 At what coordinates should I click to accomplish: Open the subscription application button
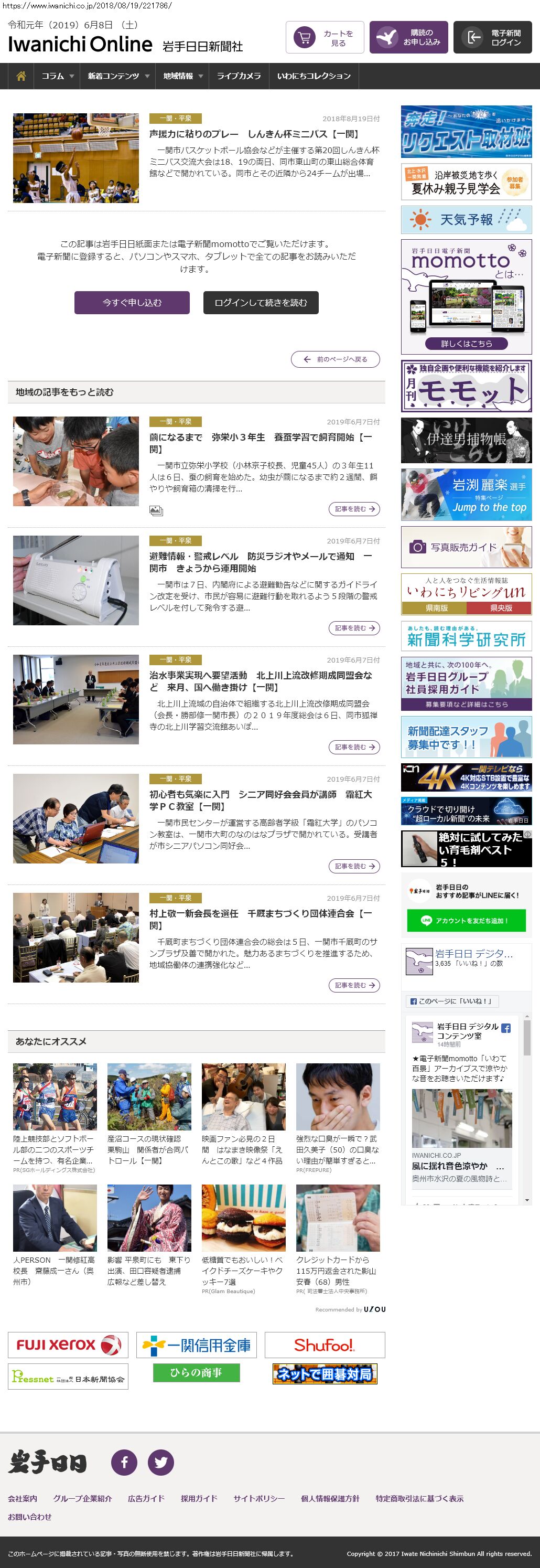point(408,38)
